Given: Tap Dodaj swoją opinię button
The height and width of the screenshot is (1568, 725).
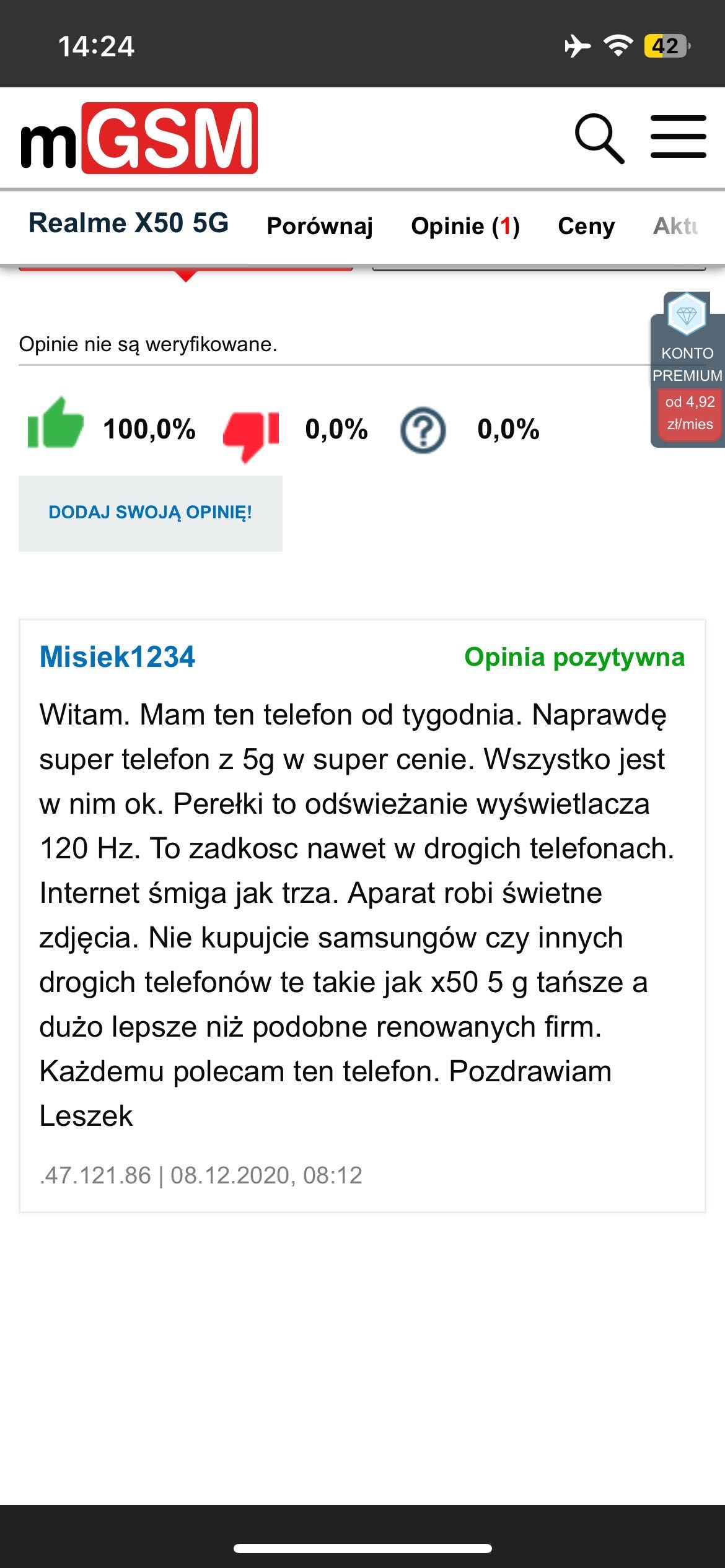Looking at the screenshot, I should point(151,513).
